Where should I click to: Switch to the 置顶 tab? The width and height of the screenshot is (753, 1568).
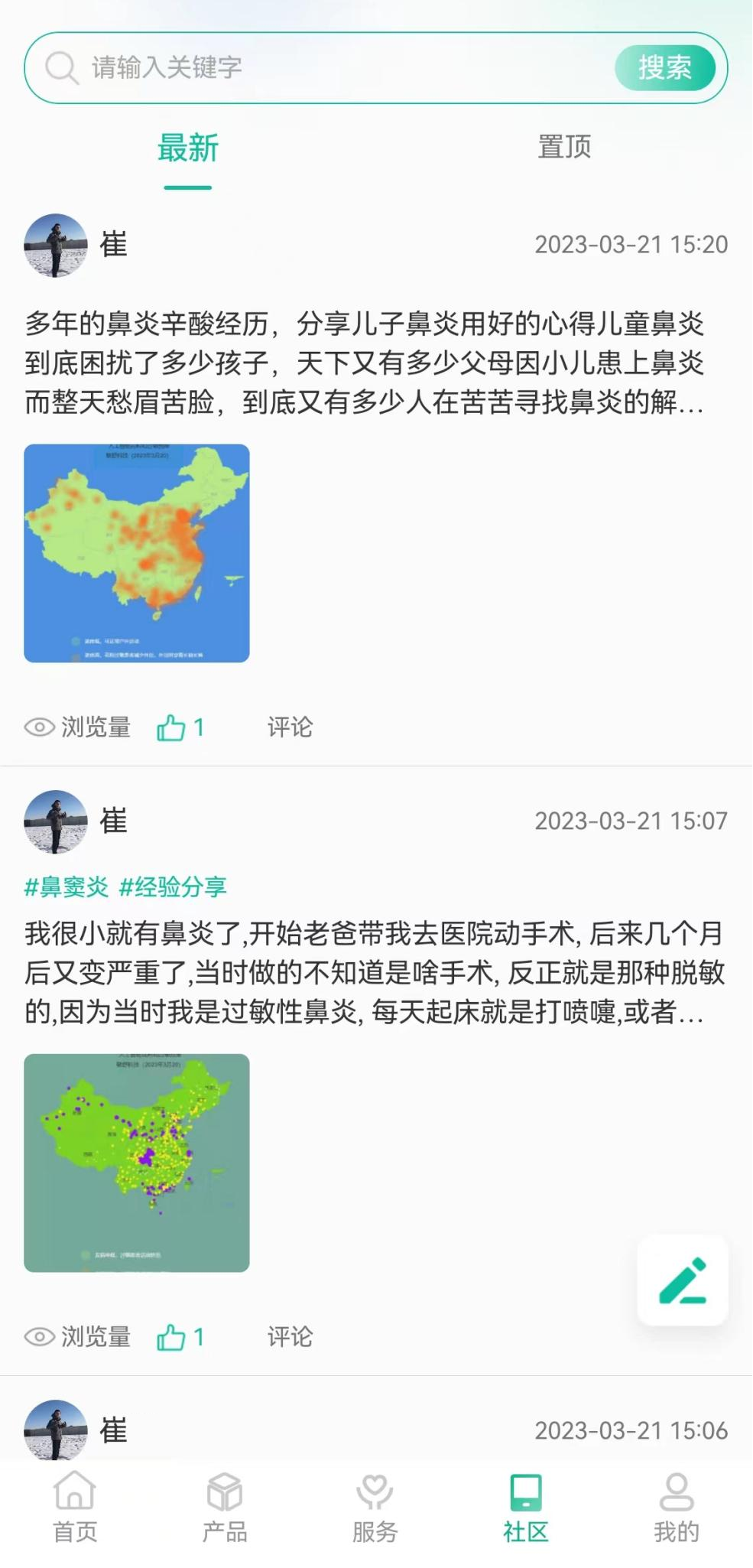(x=564, y=147)
